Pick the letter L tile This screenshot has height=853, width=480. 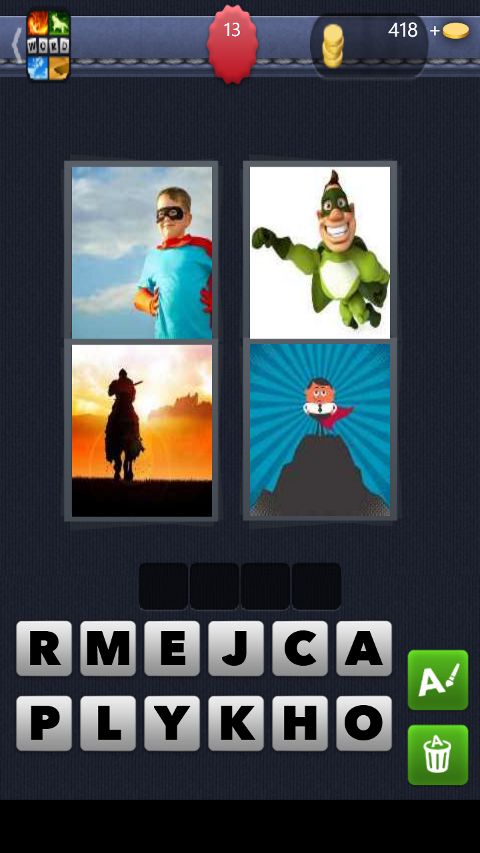tap(108, 724)
